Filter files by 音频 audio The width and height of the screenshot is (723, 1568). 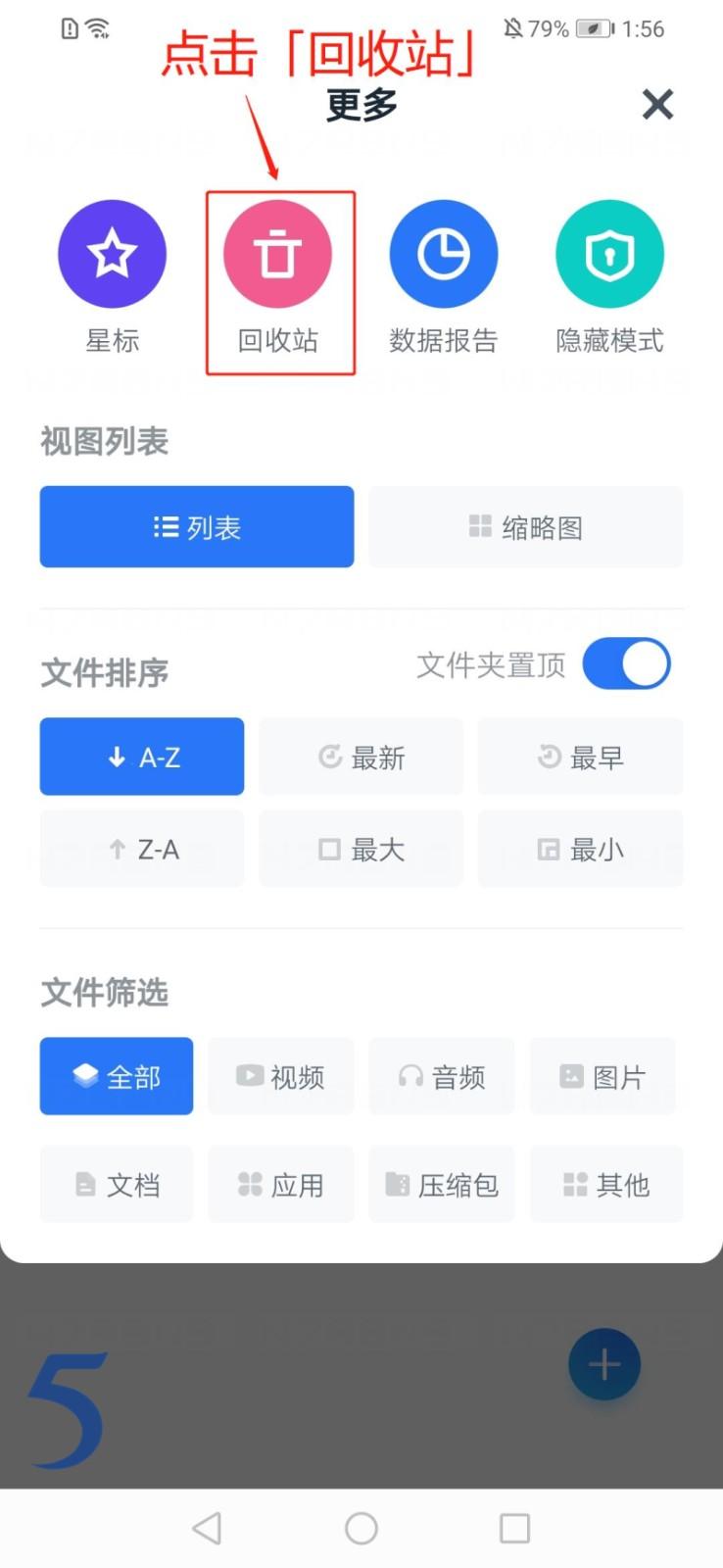(442, 1076)
